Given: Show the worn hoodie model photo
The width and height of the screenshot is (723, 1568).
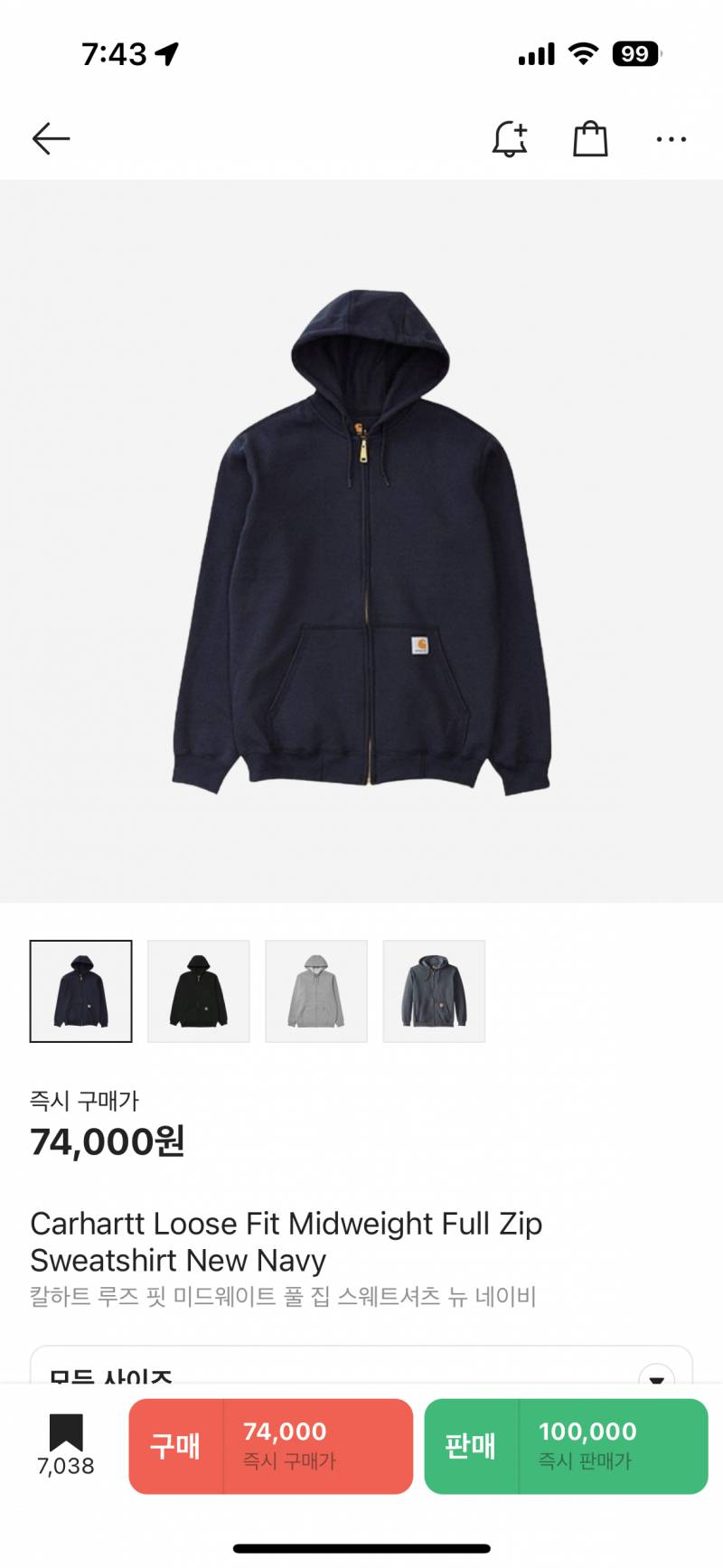Looking at the screenshot, I should click(x=434, y=991).
